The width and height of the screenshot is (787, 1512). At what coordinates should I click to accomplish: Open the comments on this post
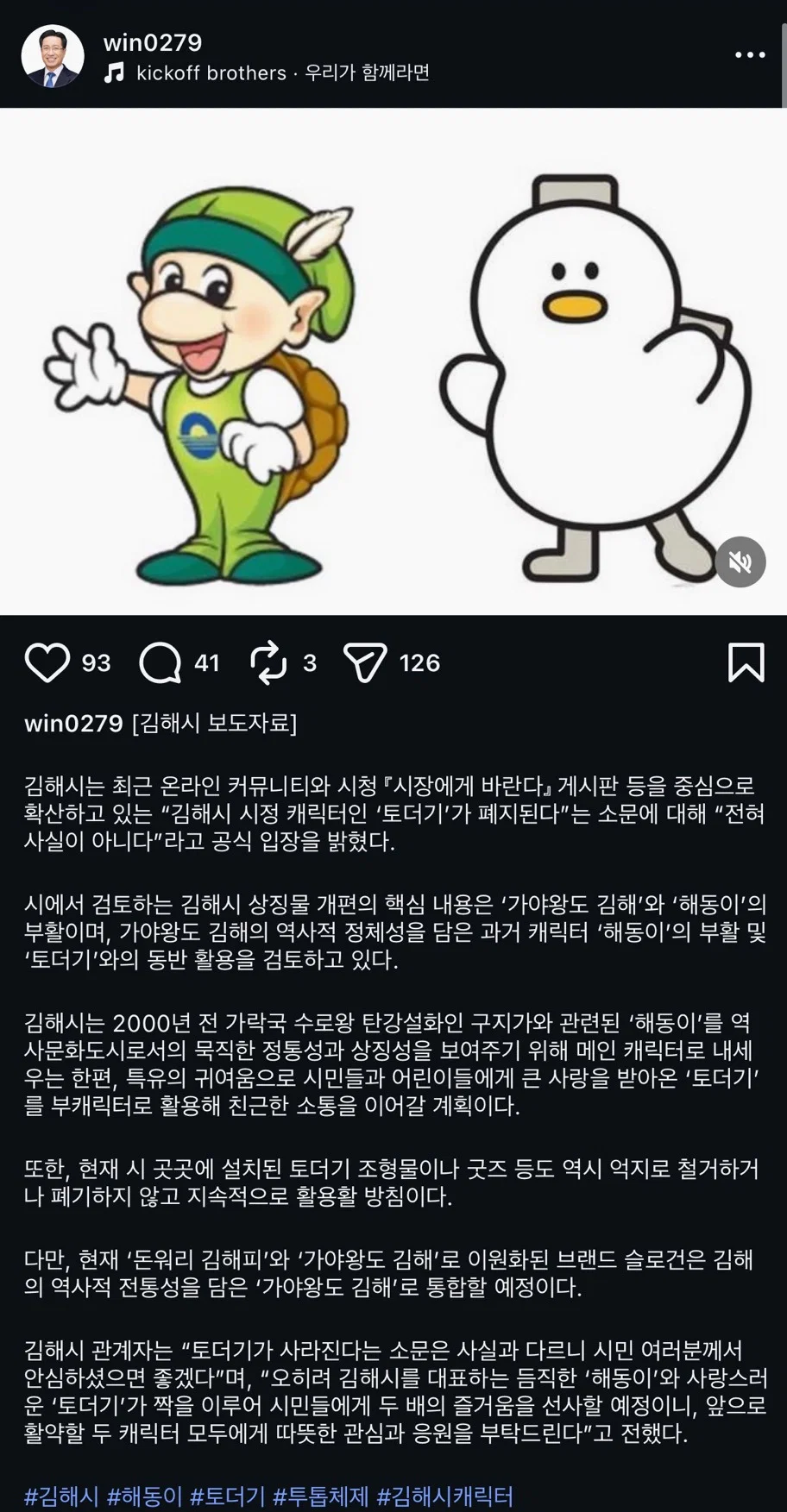pos(161,662)
